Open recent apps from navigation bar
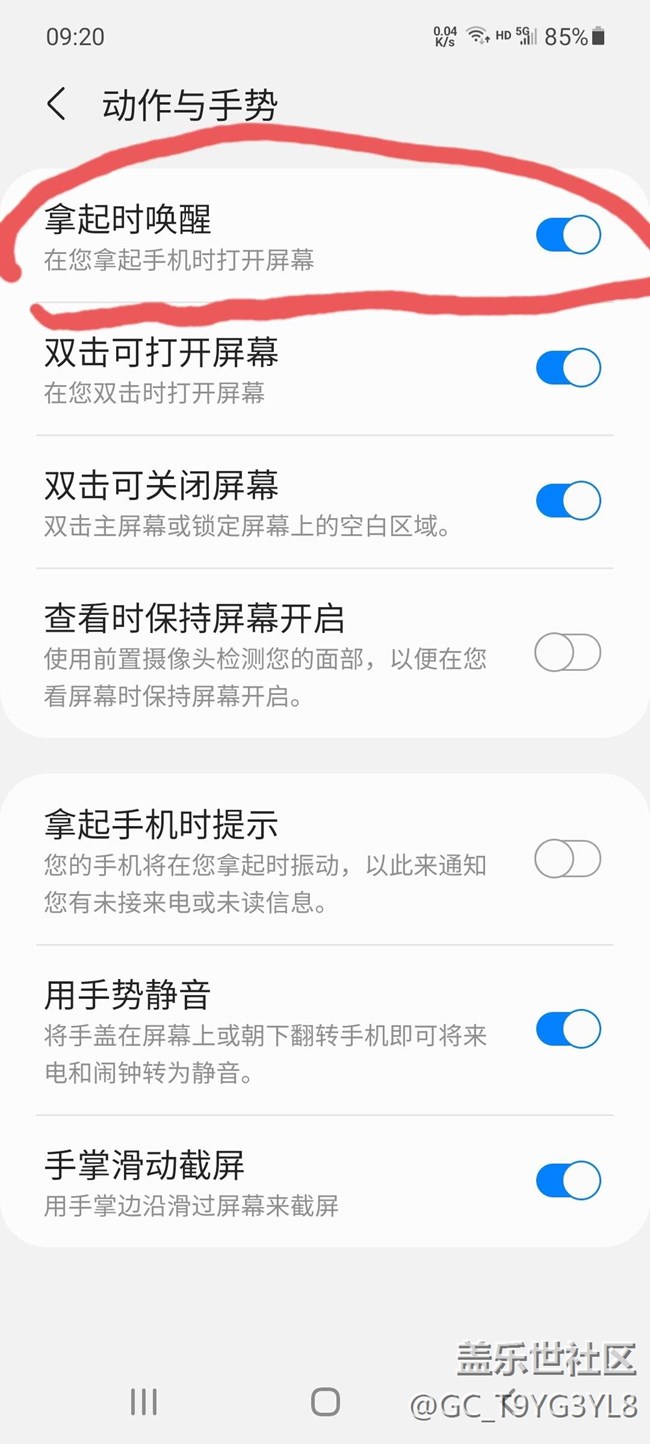The image size is (650, 1444). tap(144, 1402)
